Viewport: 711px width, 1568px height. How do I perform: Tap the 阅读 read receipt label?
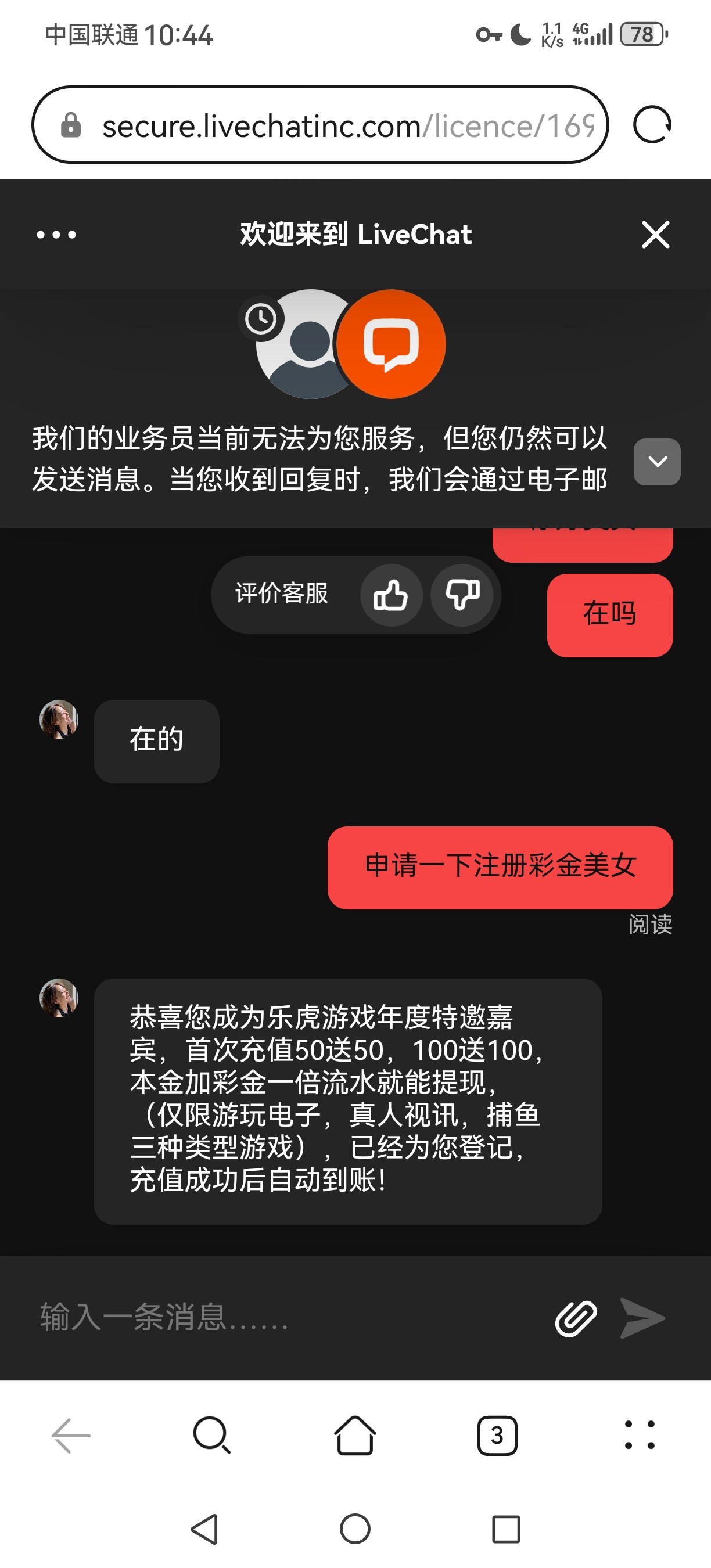(649, 925)
